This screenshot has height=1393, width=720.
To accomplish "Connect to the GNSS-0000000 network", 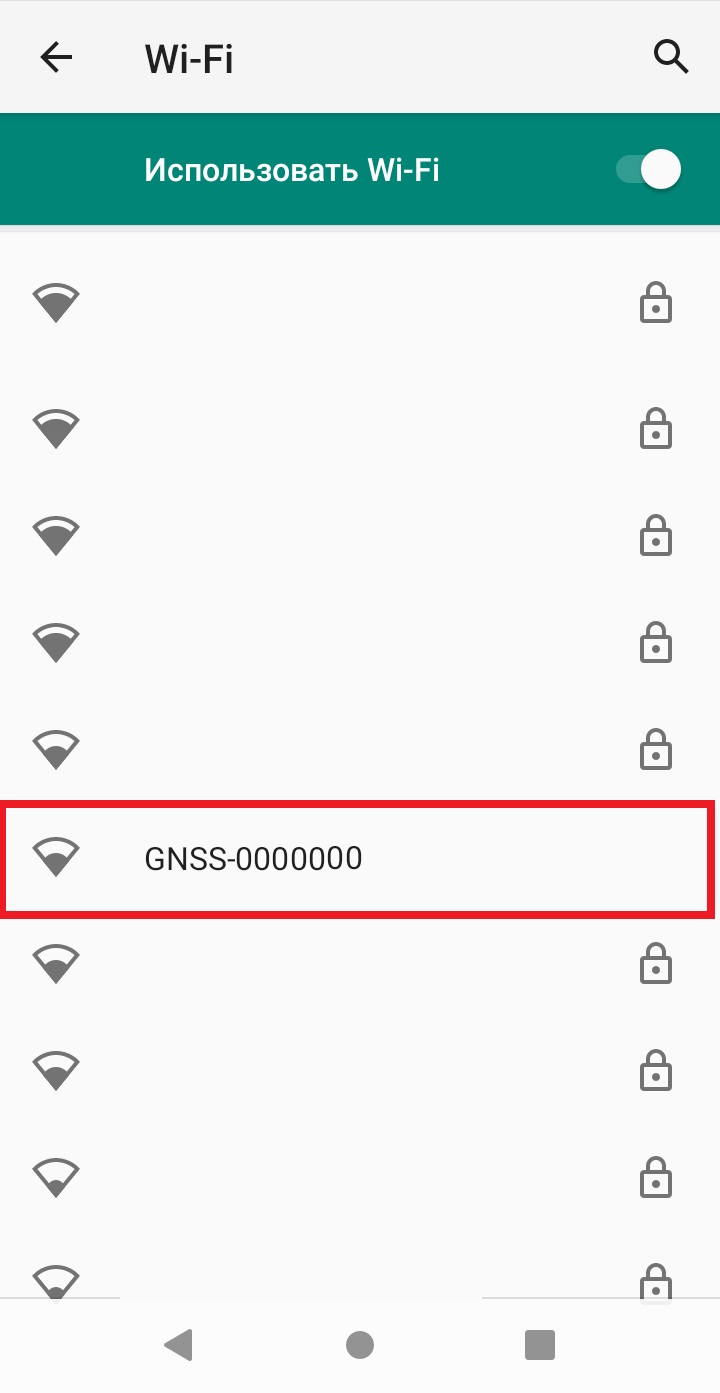I will tap(360, 857).
